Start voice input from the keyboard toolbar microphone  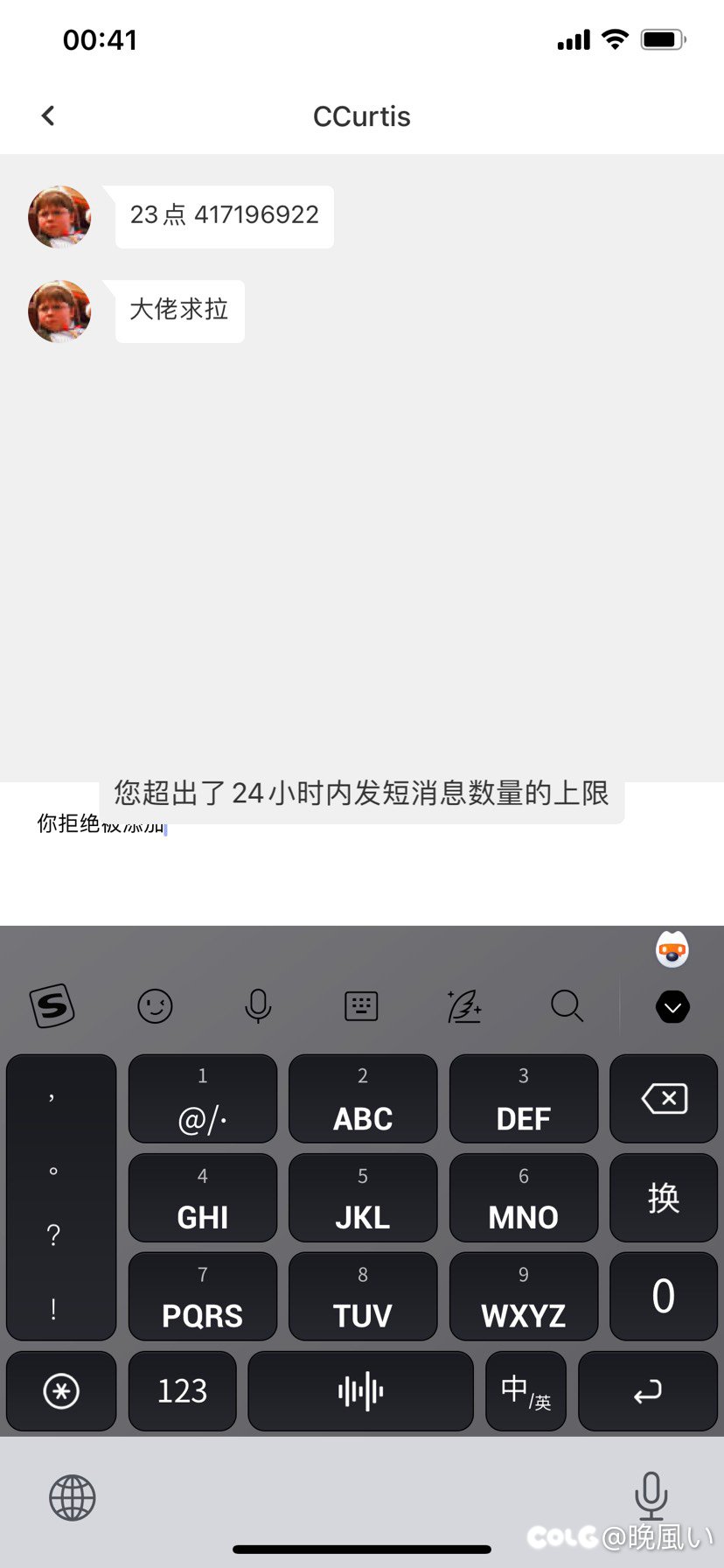click(x=258, y=1006)
